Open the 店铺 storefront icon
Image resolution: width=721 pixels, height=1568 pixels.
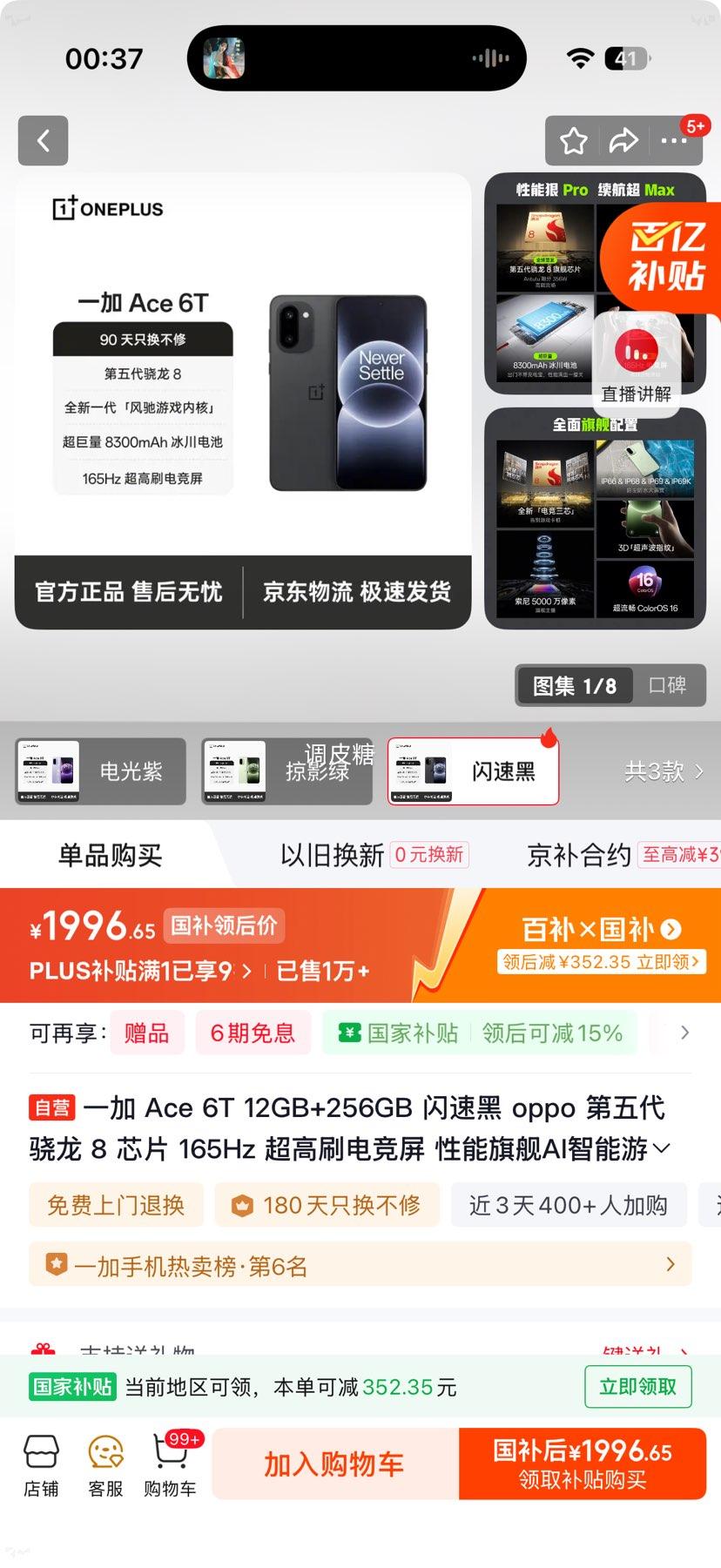point(41,1461)
